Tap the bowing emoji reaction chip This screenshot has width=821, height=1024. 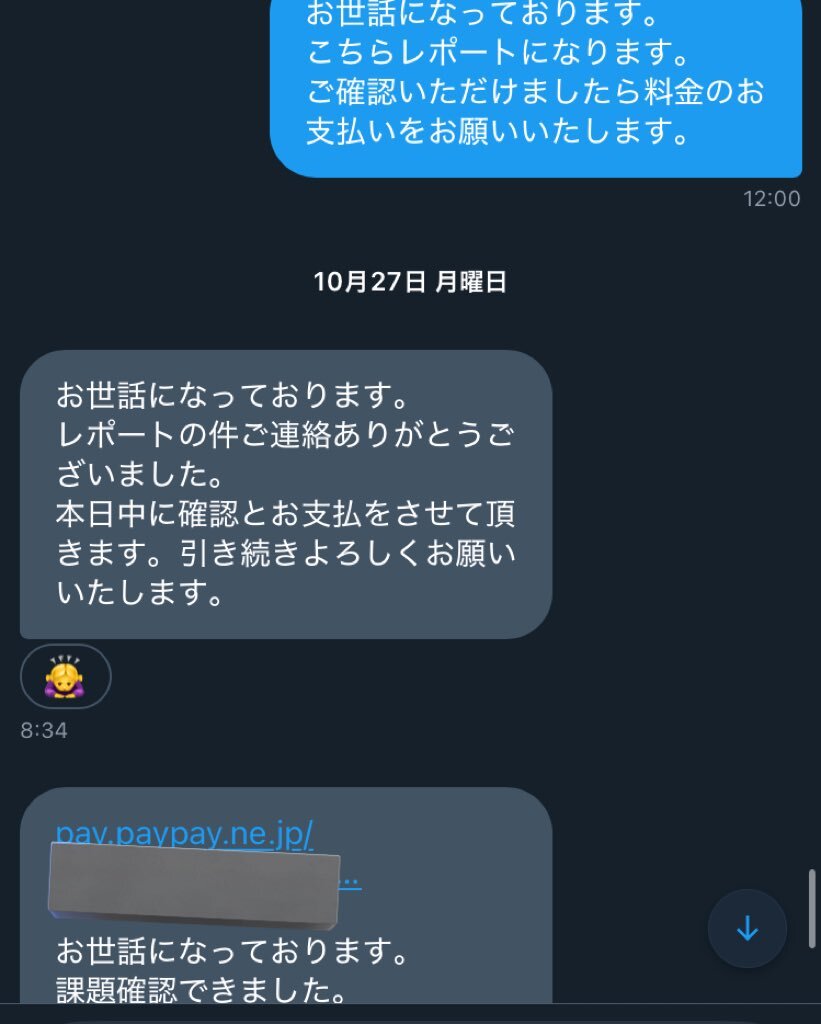click(x=65, y=677)
